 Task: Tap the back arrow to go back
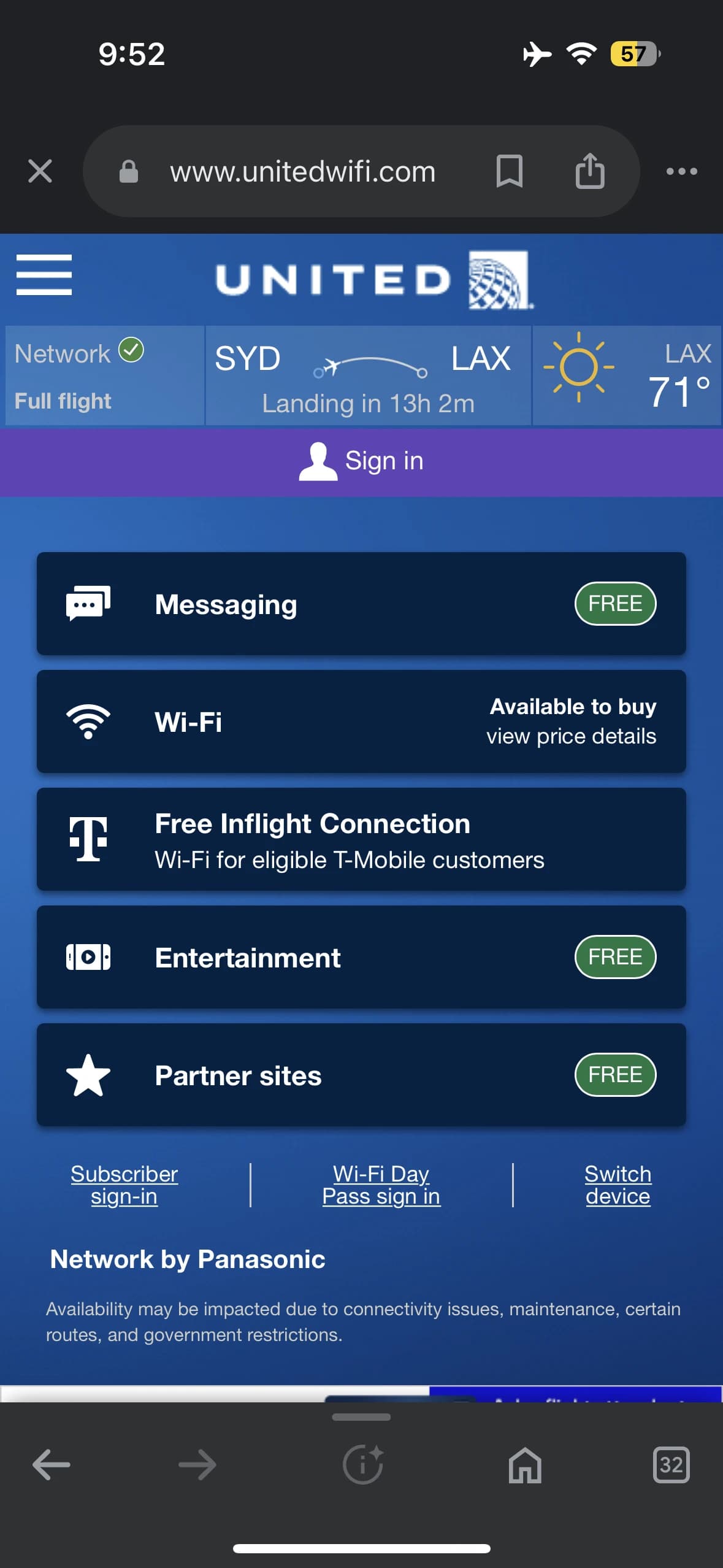click(x=48, y=1466)
